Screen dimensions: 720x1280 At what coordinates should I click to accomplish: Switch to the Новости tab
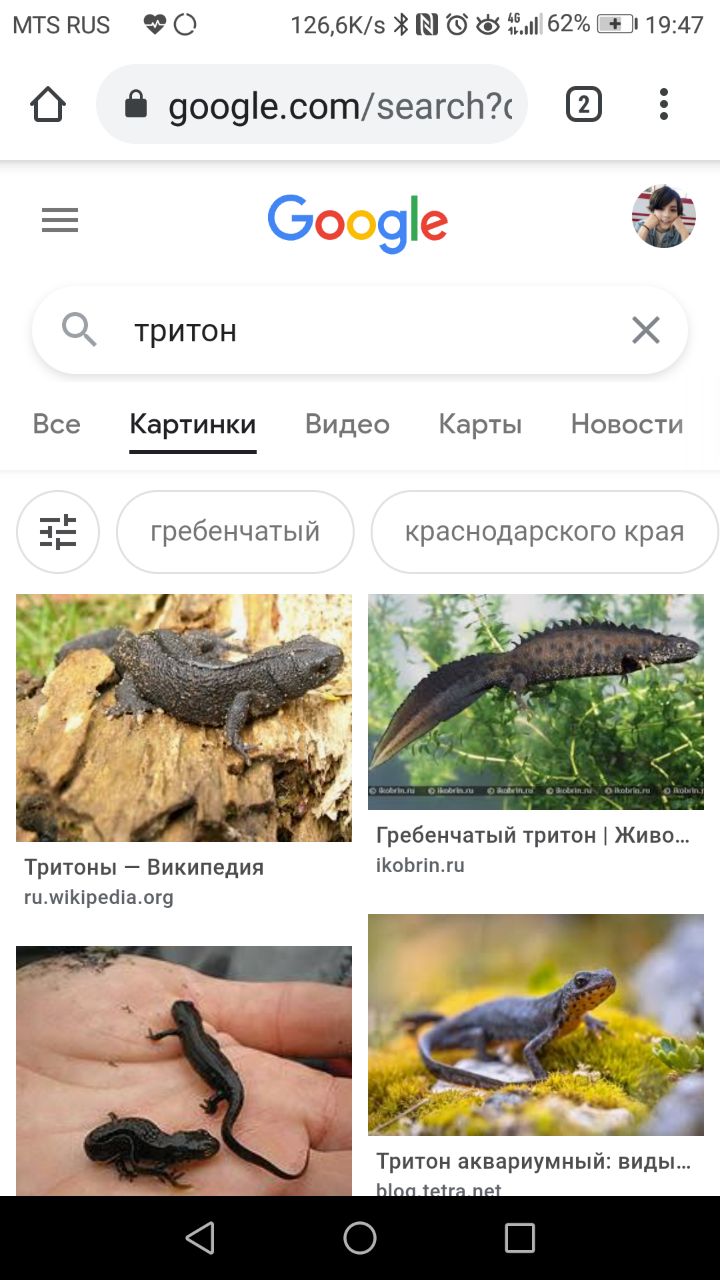coord(627,424)
